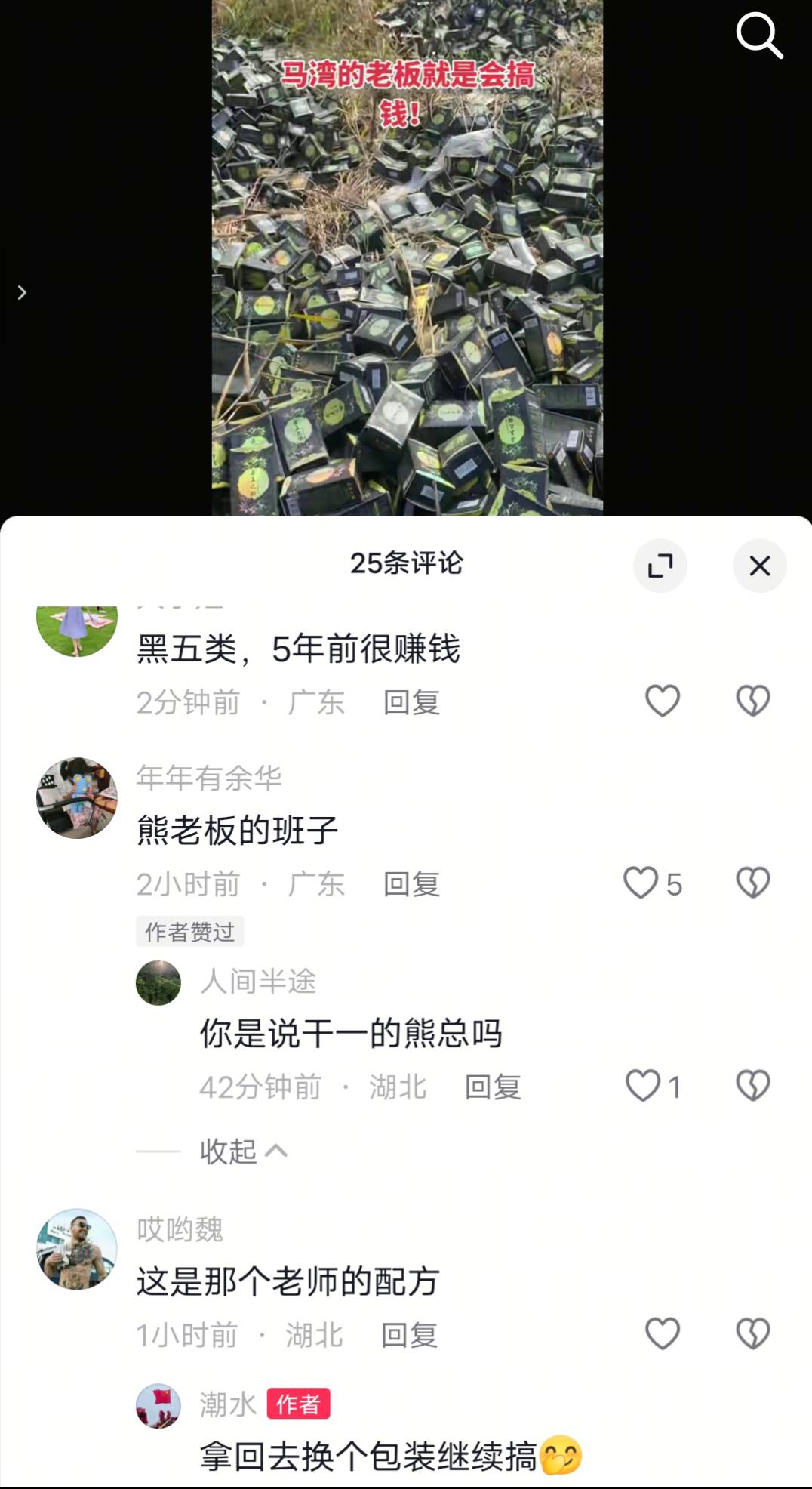Like 人间半途's reply
Viewport: 812px width, 1489px height.
pos(643,1086)
